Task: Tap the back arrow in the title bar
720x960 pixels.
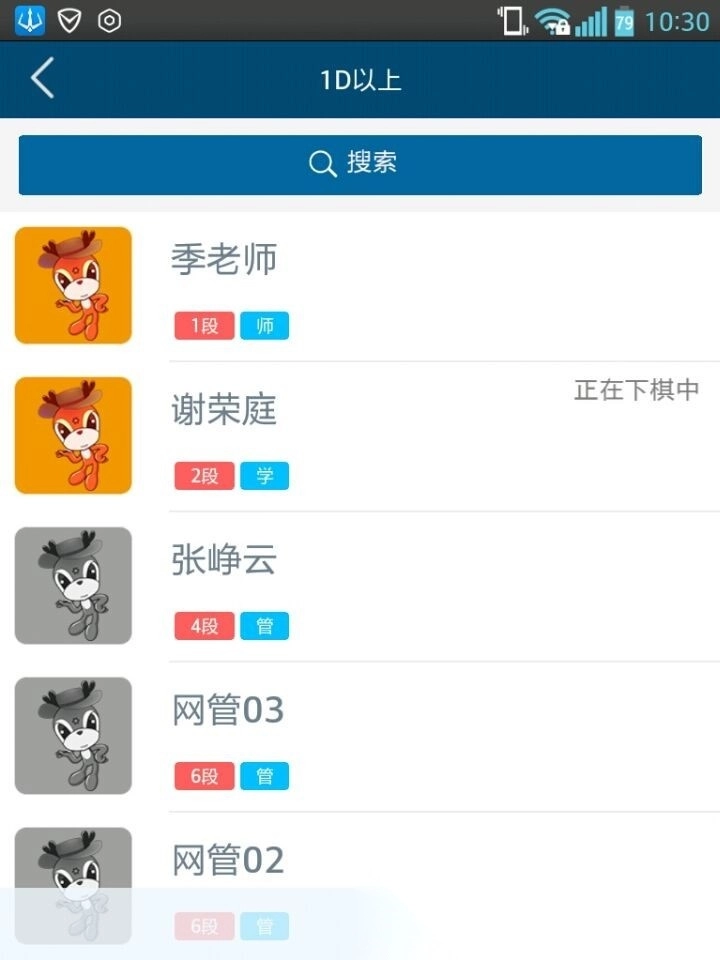Action: (40, 78)
